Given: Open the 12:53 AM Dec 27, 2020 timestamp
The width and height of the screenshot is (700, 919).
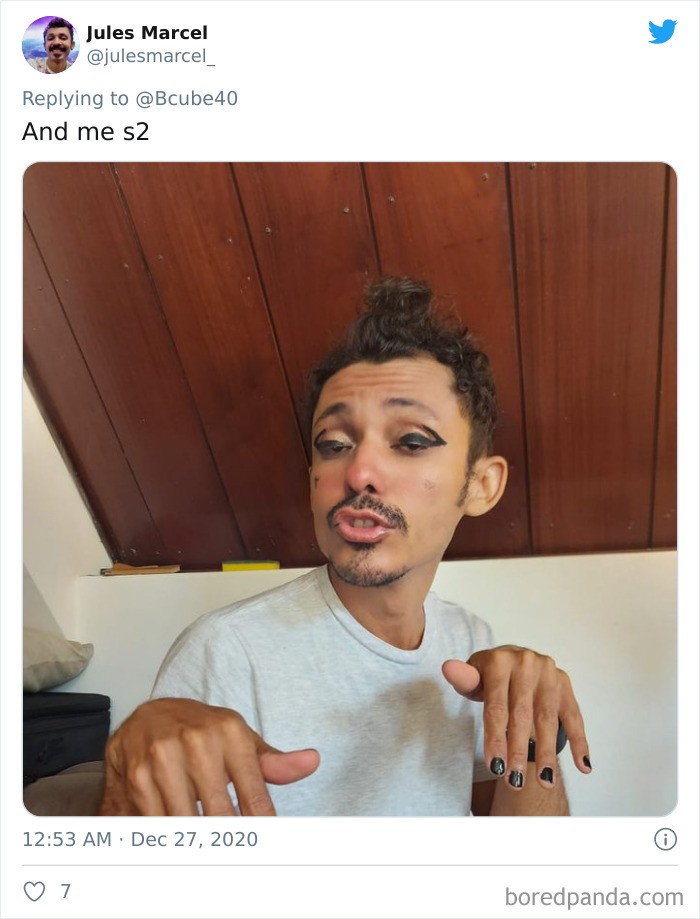Looking at the screenshot, I should [x=140, y=839].
